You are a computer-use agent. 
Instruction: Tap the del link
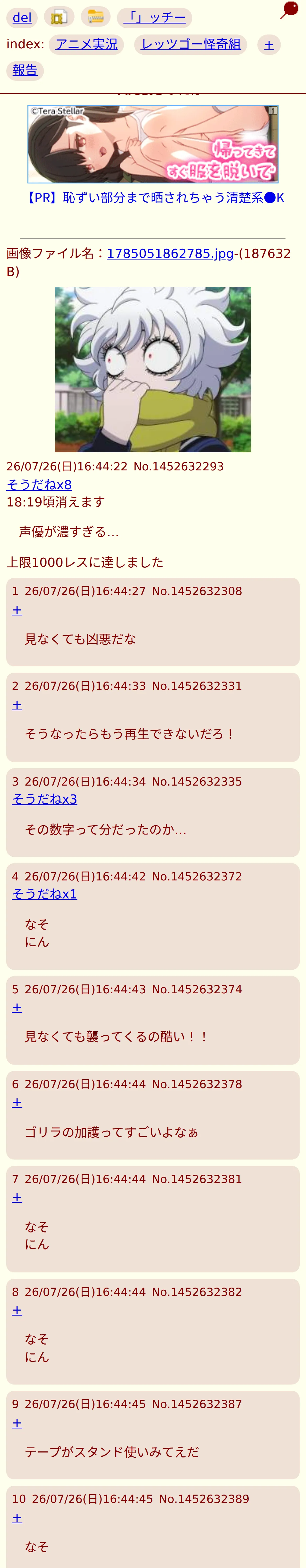[22, 18]
